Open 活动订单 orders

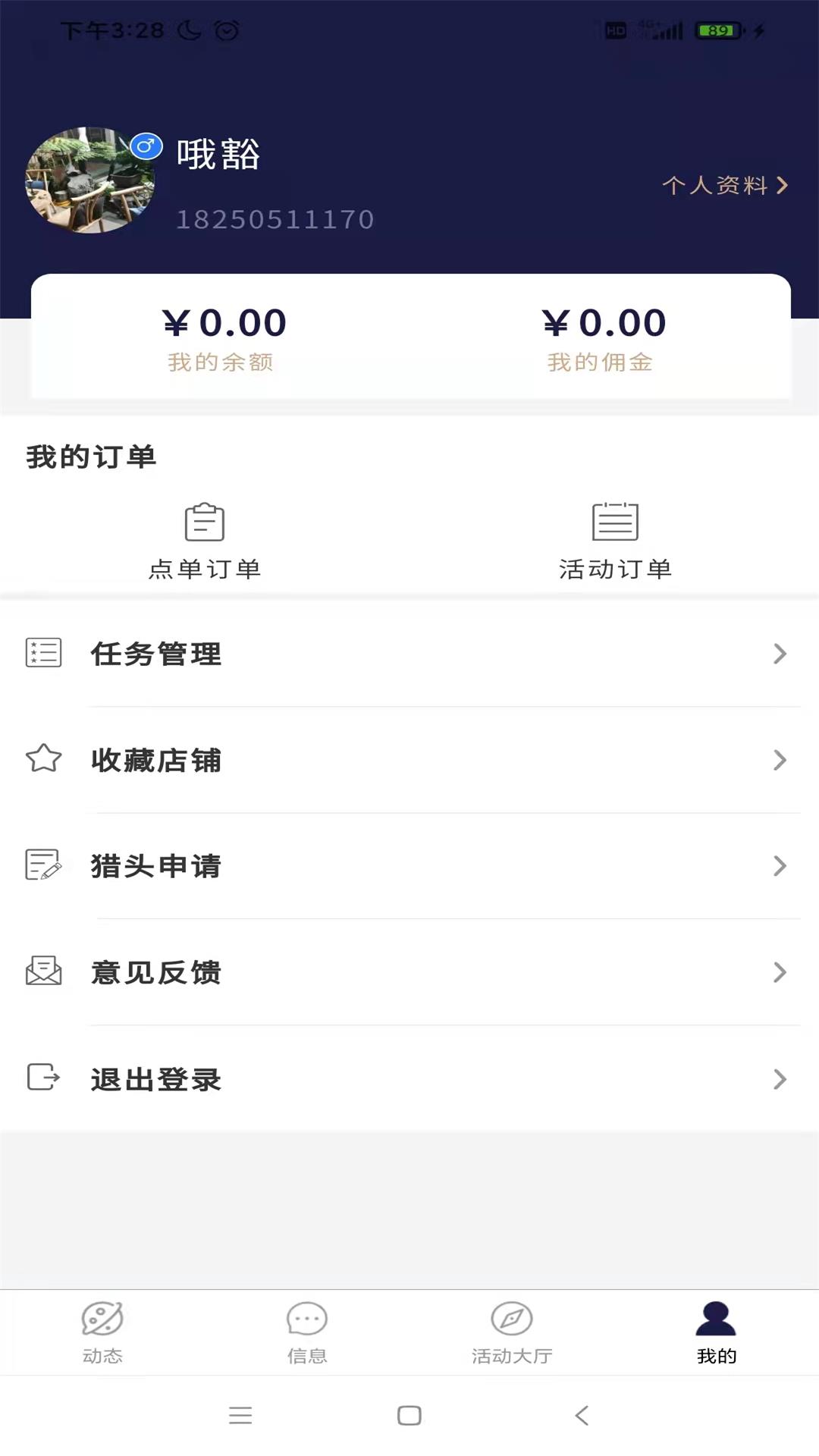tap(615, 540)
